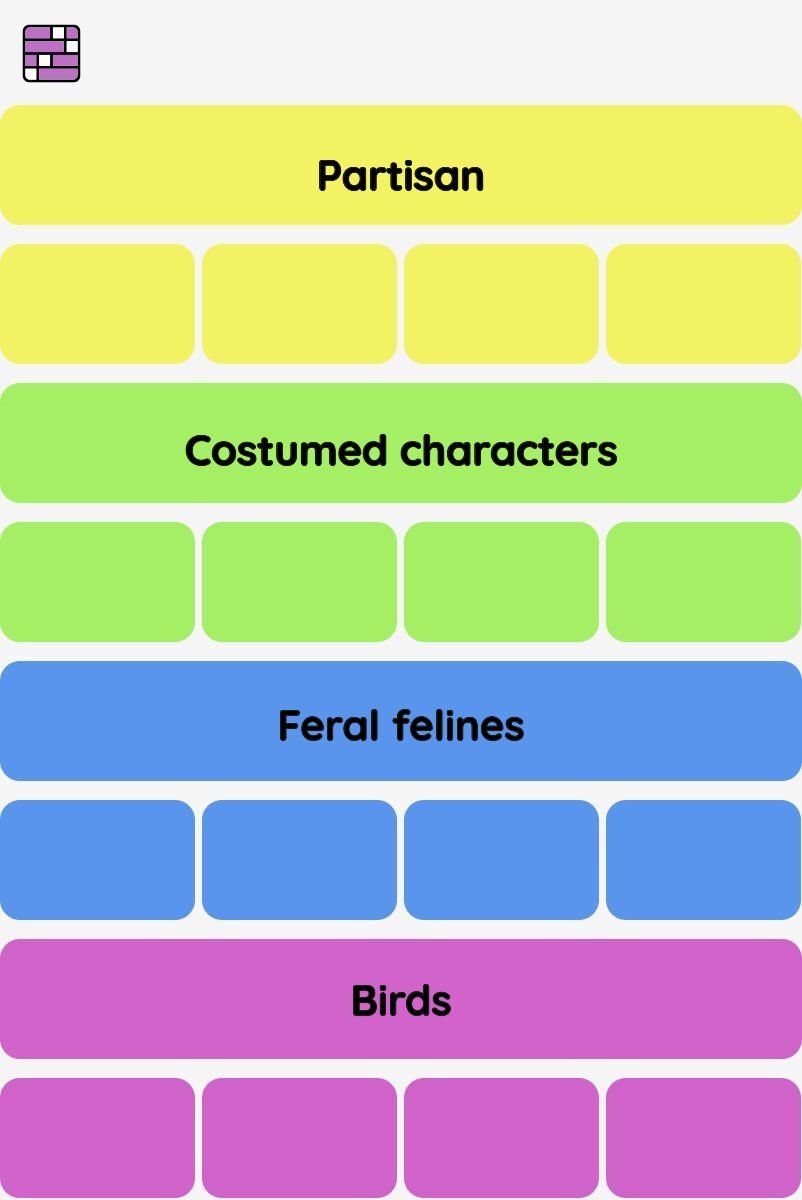Select the Feral felines category bar
This screenshot has width=802, height=1200.
tap(401, 721)
